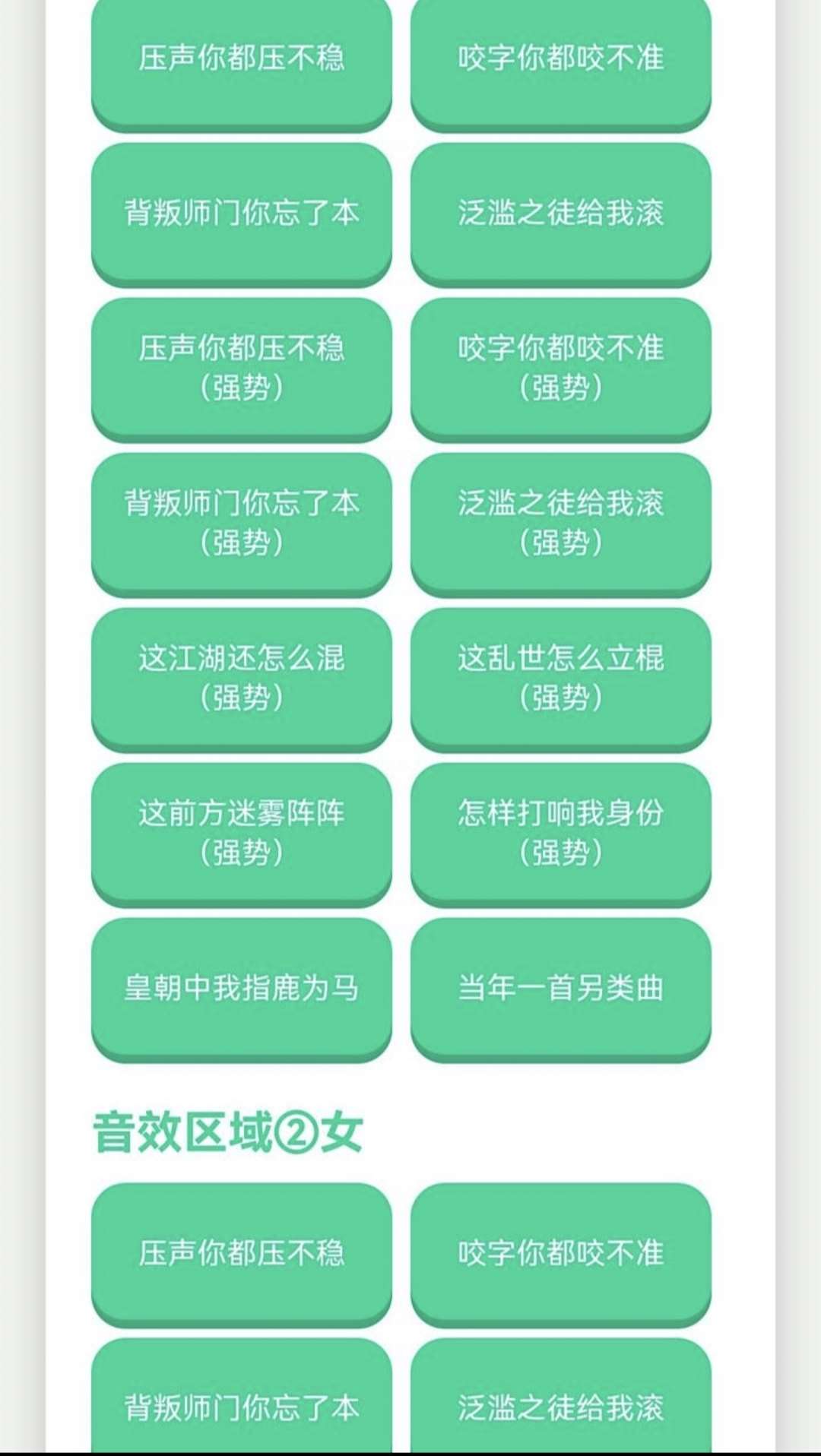The image size is (821, 1456).
Task: Play 皇朝中我指鹿为马 sound
Action: [x=242, y=988]
